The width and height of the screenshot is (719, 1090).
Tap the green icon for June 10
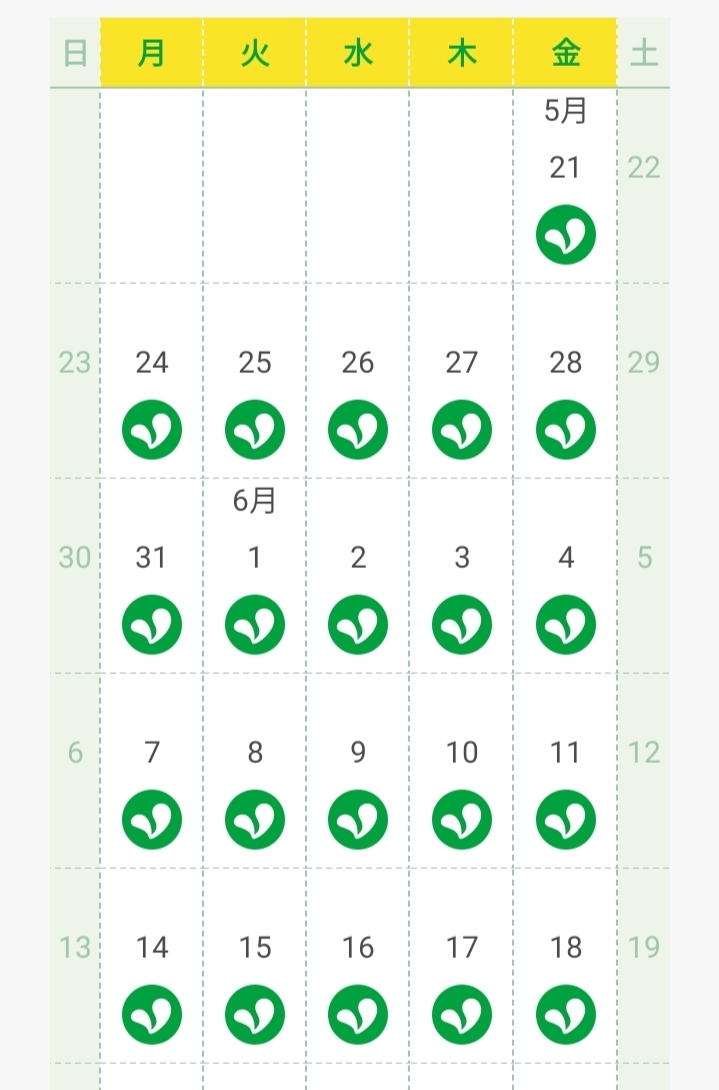(x=462, y=820)
